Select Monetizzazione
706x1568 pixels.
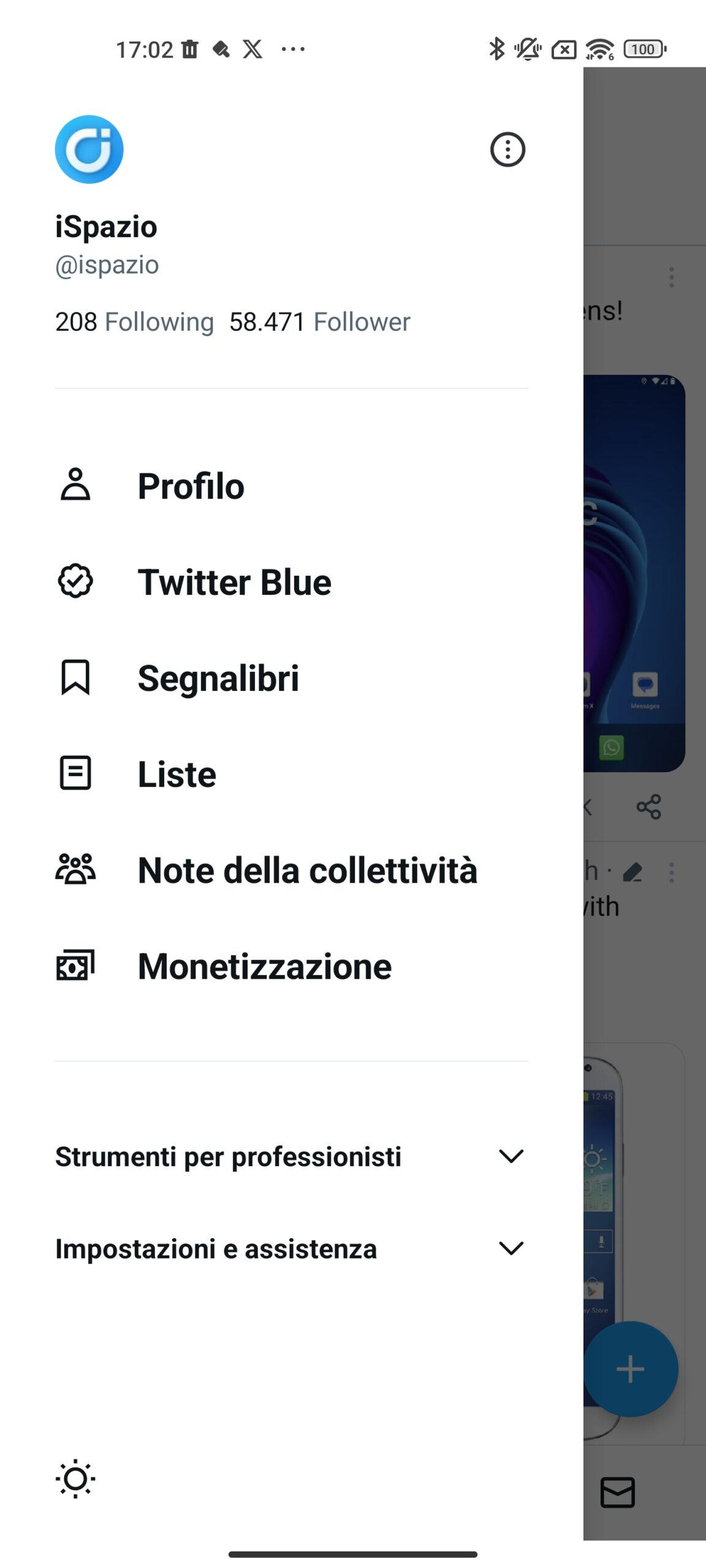[265, 967]
